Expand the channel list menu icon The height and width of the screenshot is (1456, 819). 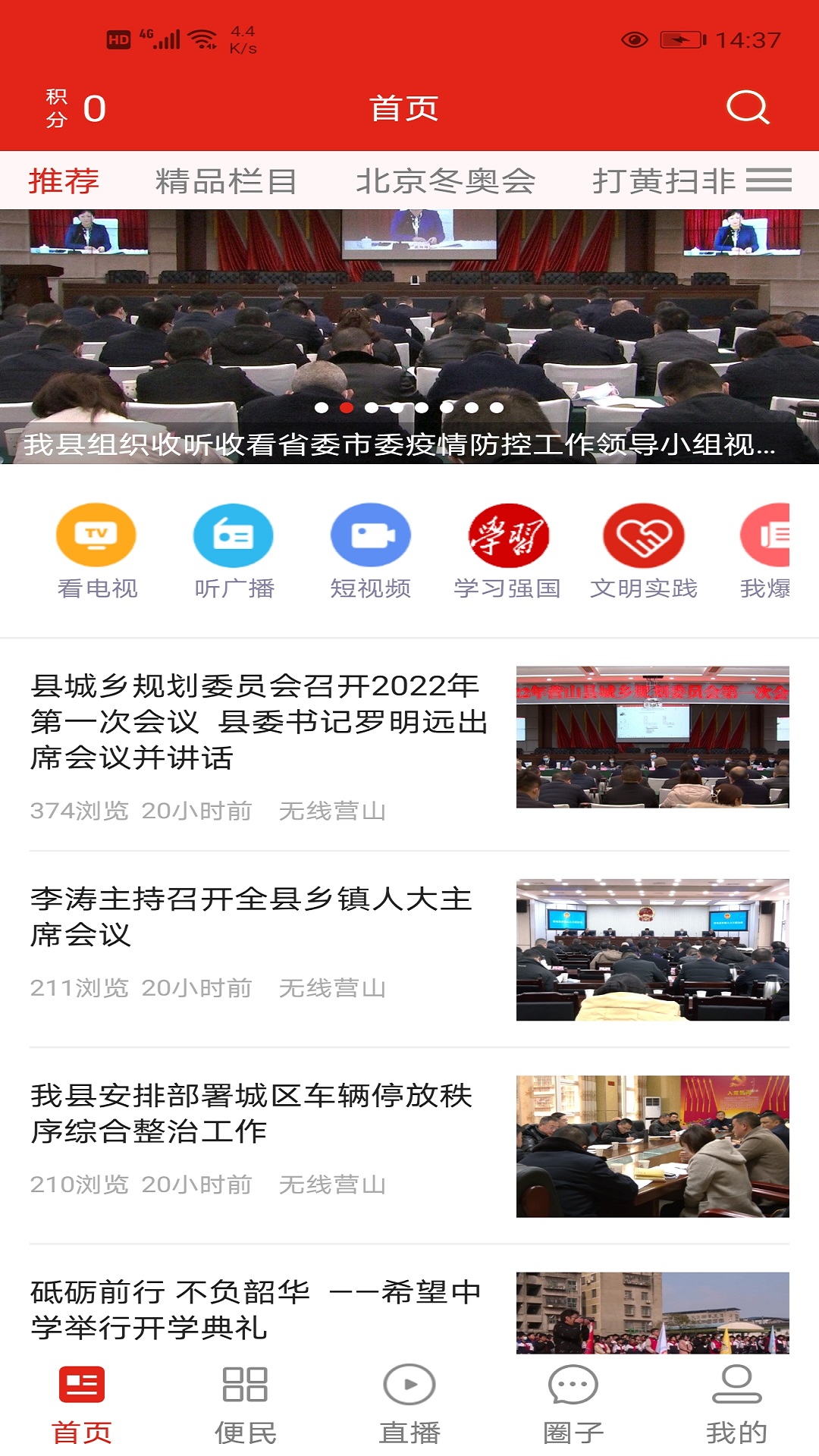coord(769,180)
